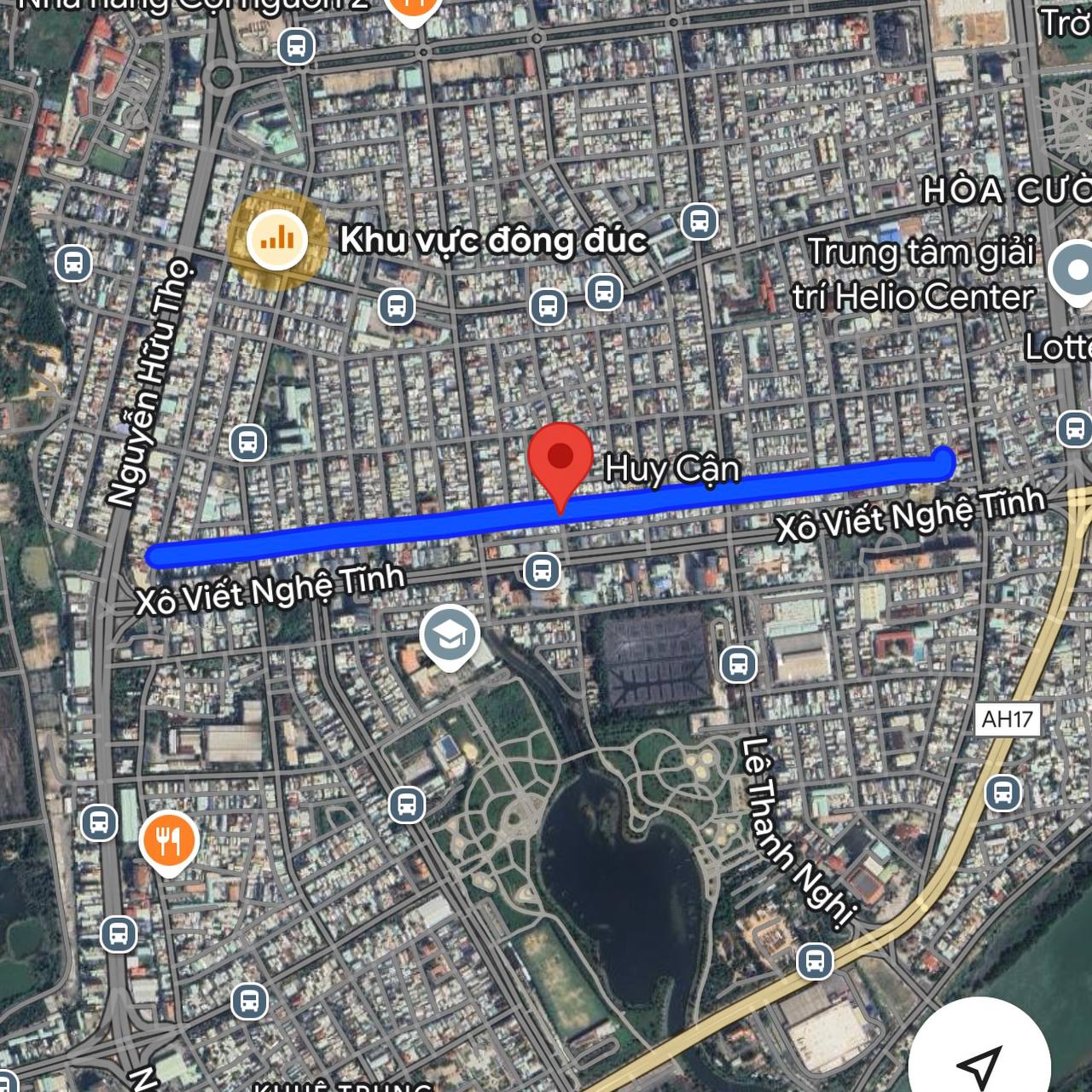Center the map with the location arrow button
This screenshot has height=1092, width=1092.
978,1061
